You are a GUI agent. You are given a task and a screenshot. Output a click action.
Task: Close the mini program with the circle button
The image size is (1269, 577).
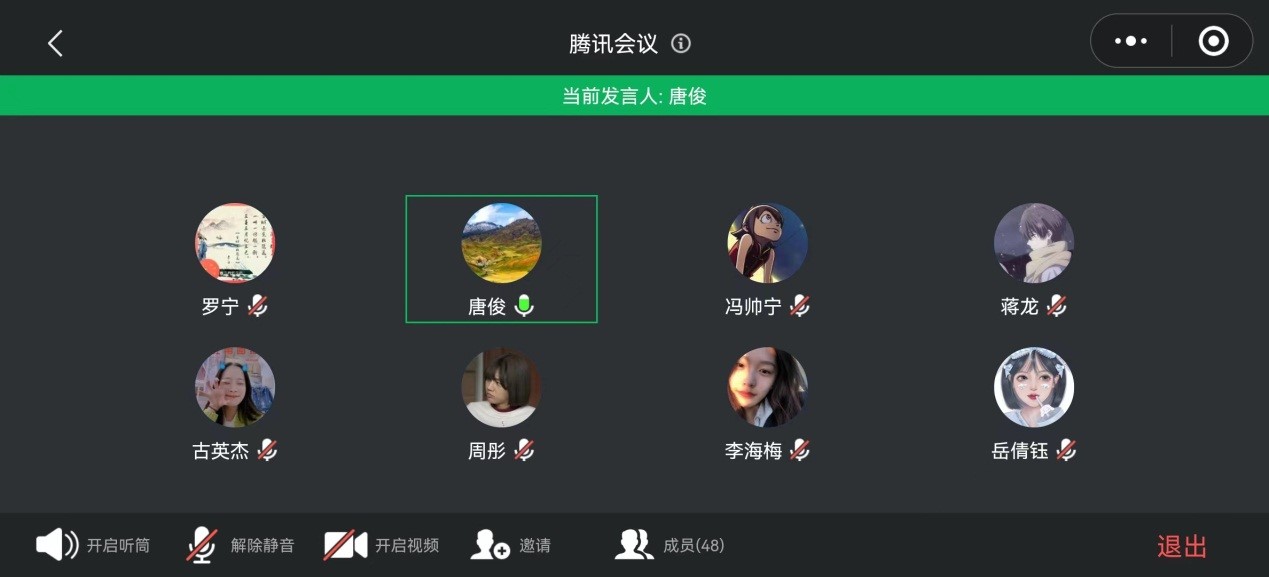tap(1213, 41)
